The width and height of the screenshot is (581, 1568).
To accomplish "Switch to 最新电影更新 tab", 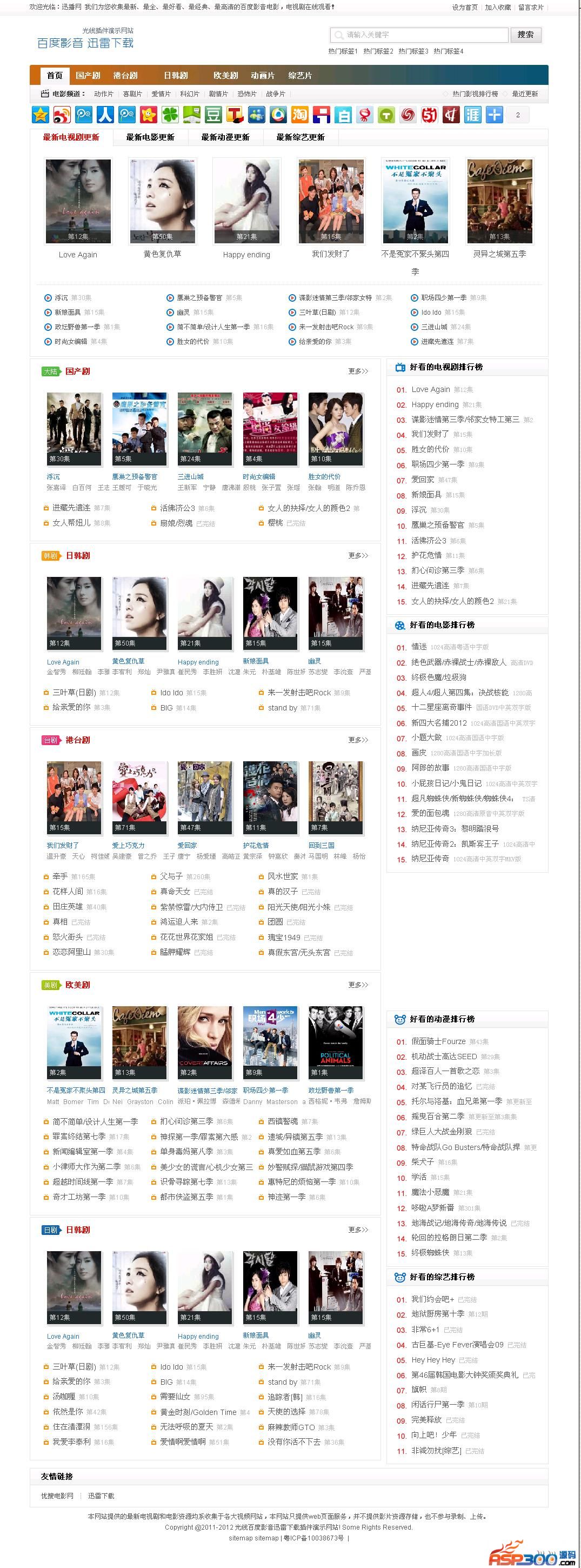I will [x=150, y=137].
